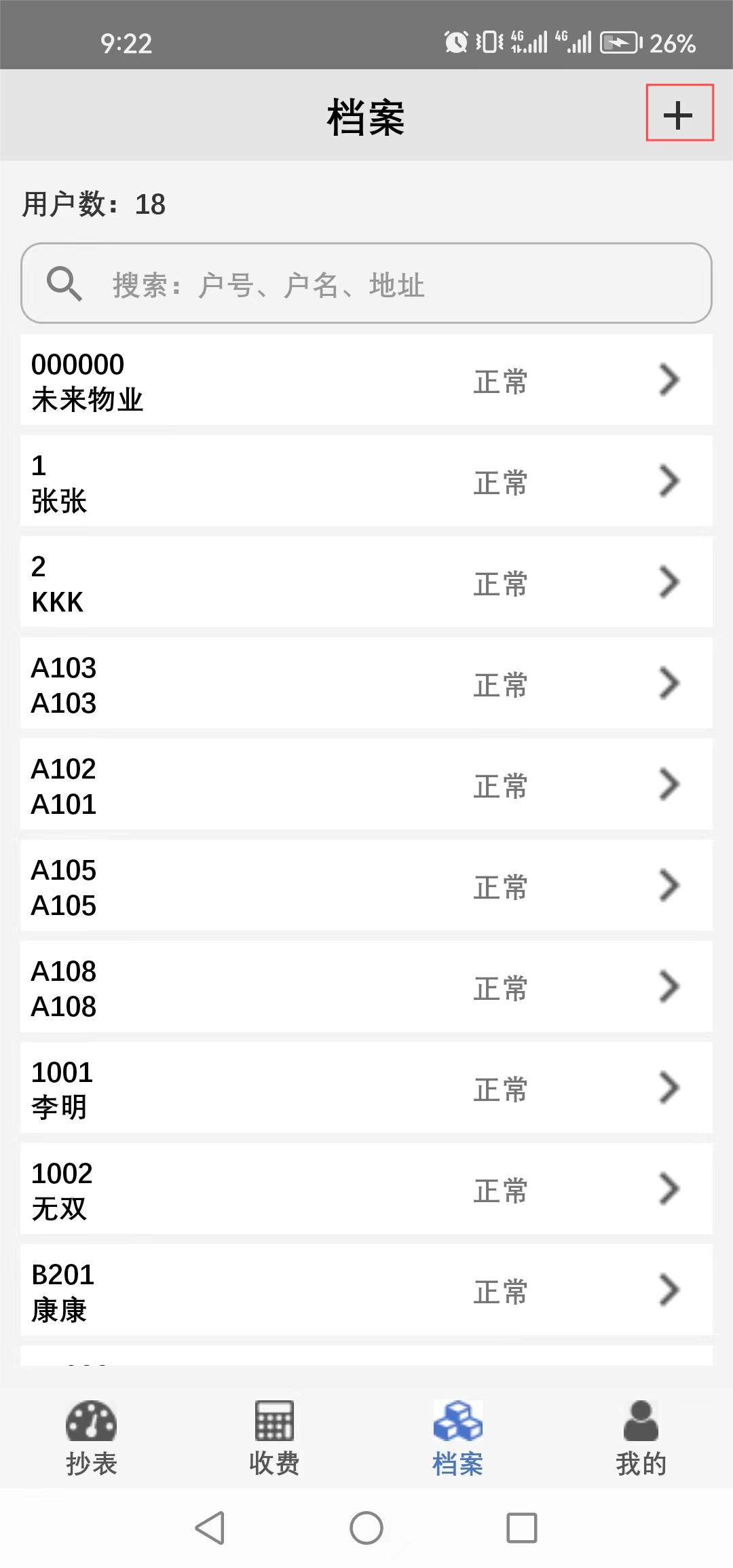Go to the 我的 tab
This screenshot has width=733, height=1568.
pyautogui.click(x=641, y=1439)
